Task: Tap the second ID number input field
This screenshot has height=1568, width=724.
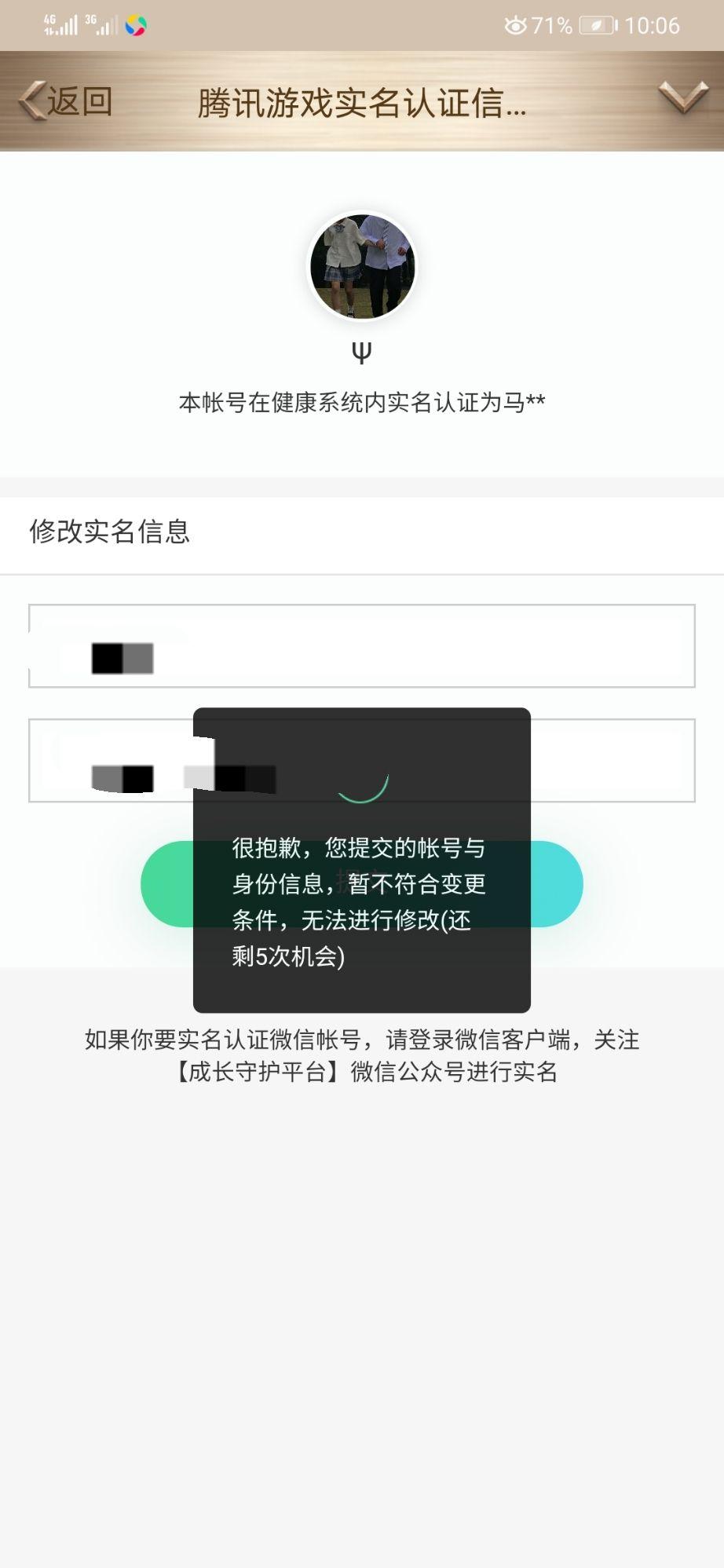Action: click(x=362, y=760)
